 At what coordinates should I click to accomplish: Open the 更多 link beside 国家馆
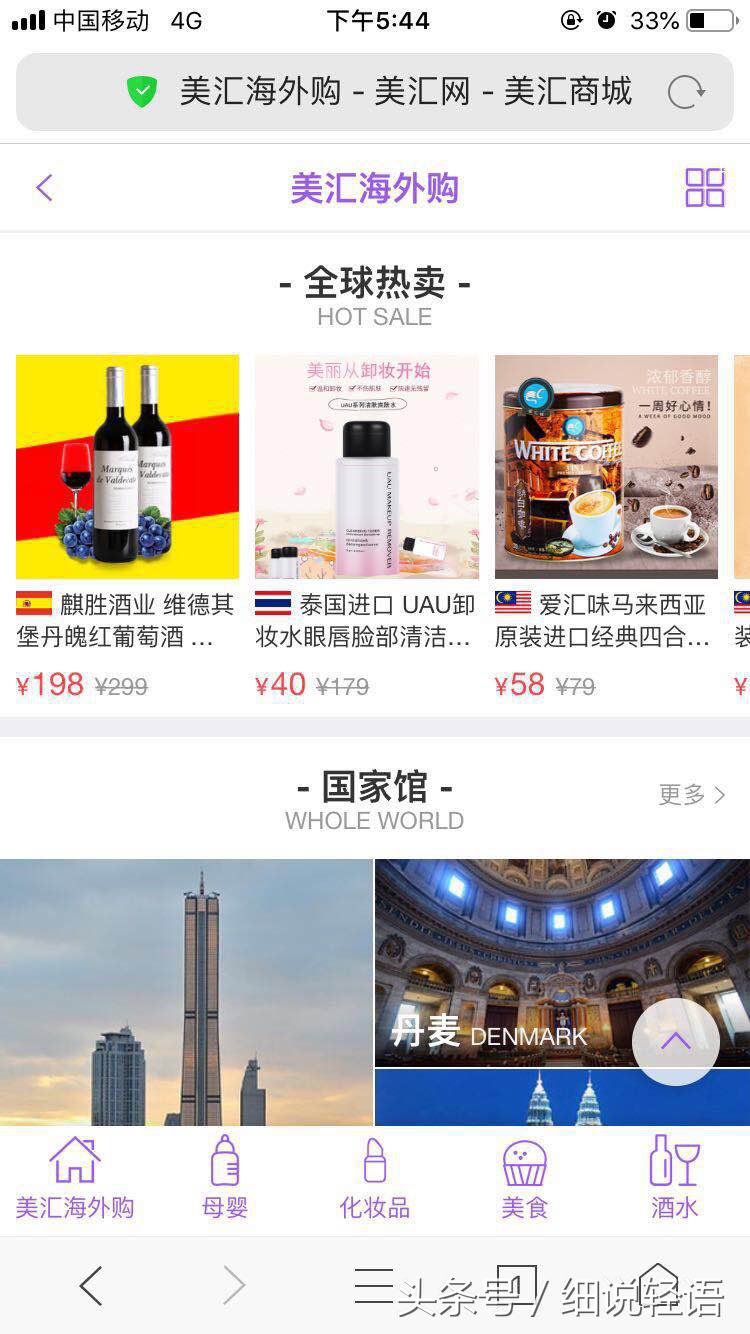pyautogui.click(x=691, y=795)
